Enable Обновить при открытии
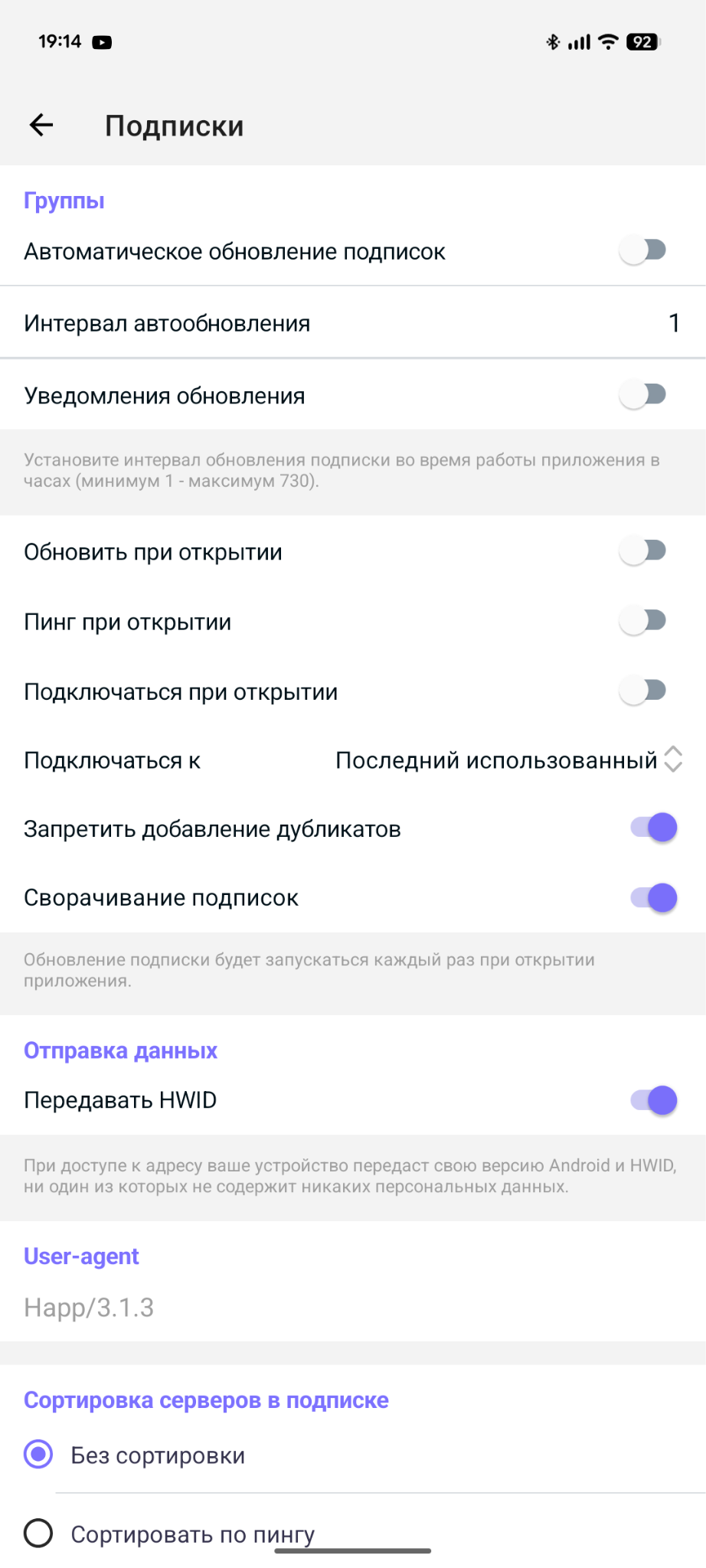This screenshot has height=1568, width=706. tap(643, 551)
